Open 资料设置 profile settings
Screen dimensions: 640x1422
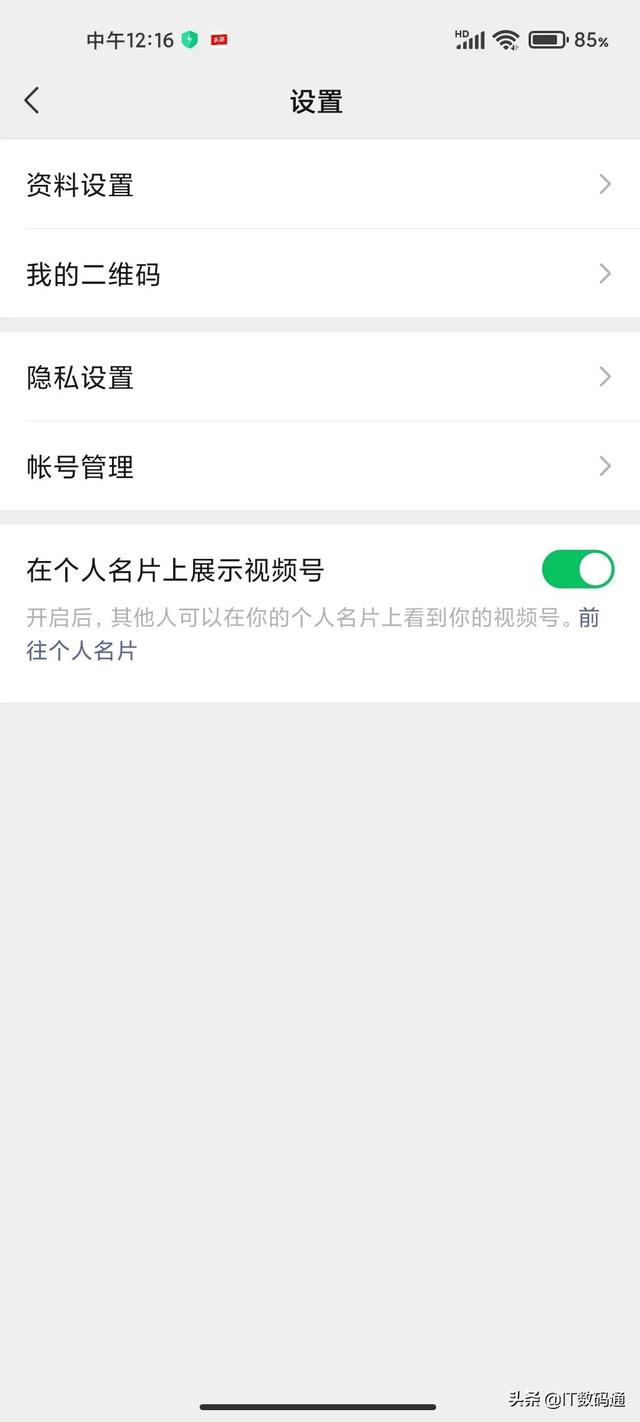320,185
